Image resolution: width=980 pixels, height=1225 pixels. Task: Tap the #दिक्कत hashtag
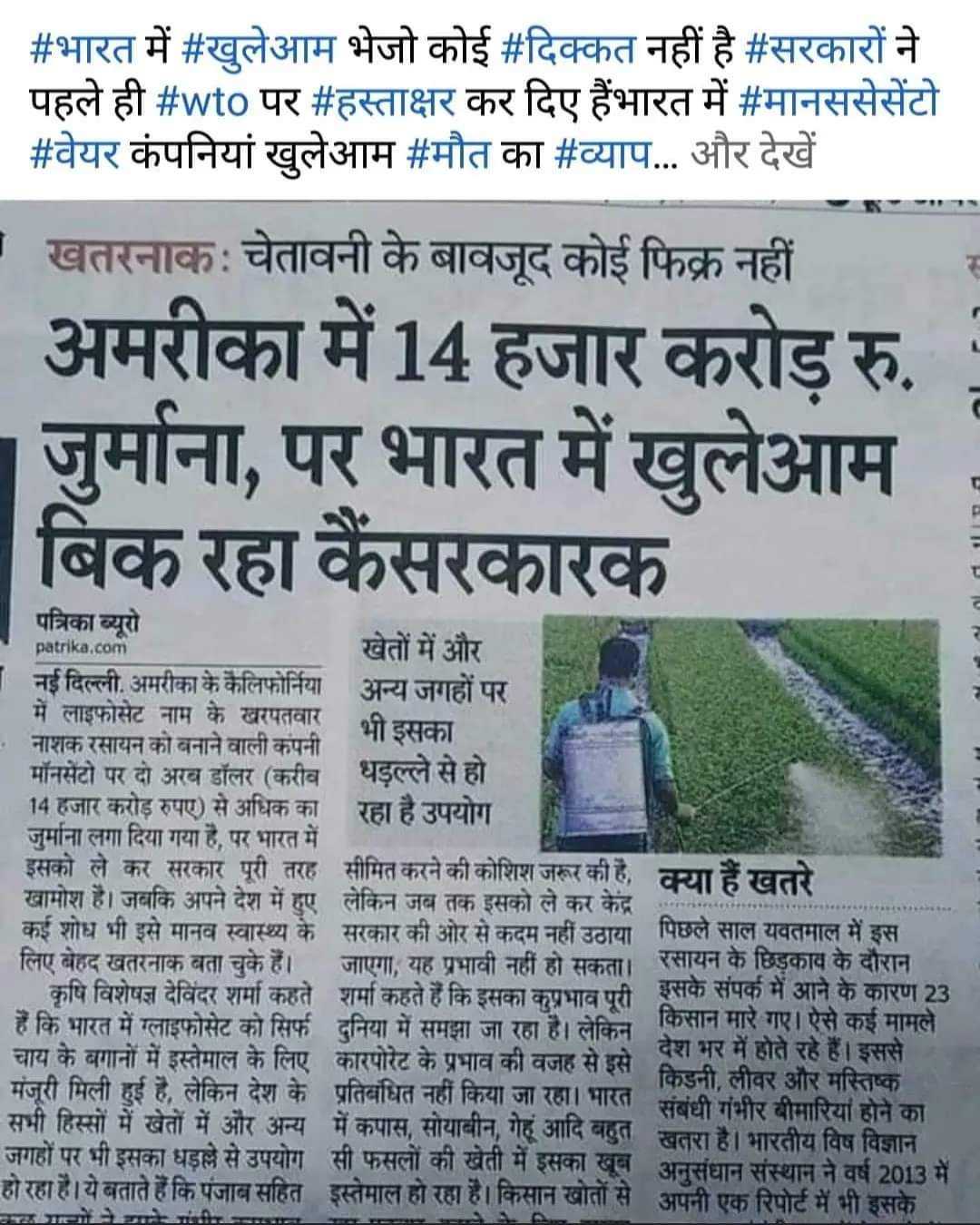click(567, 46)
